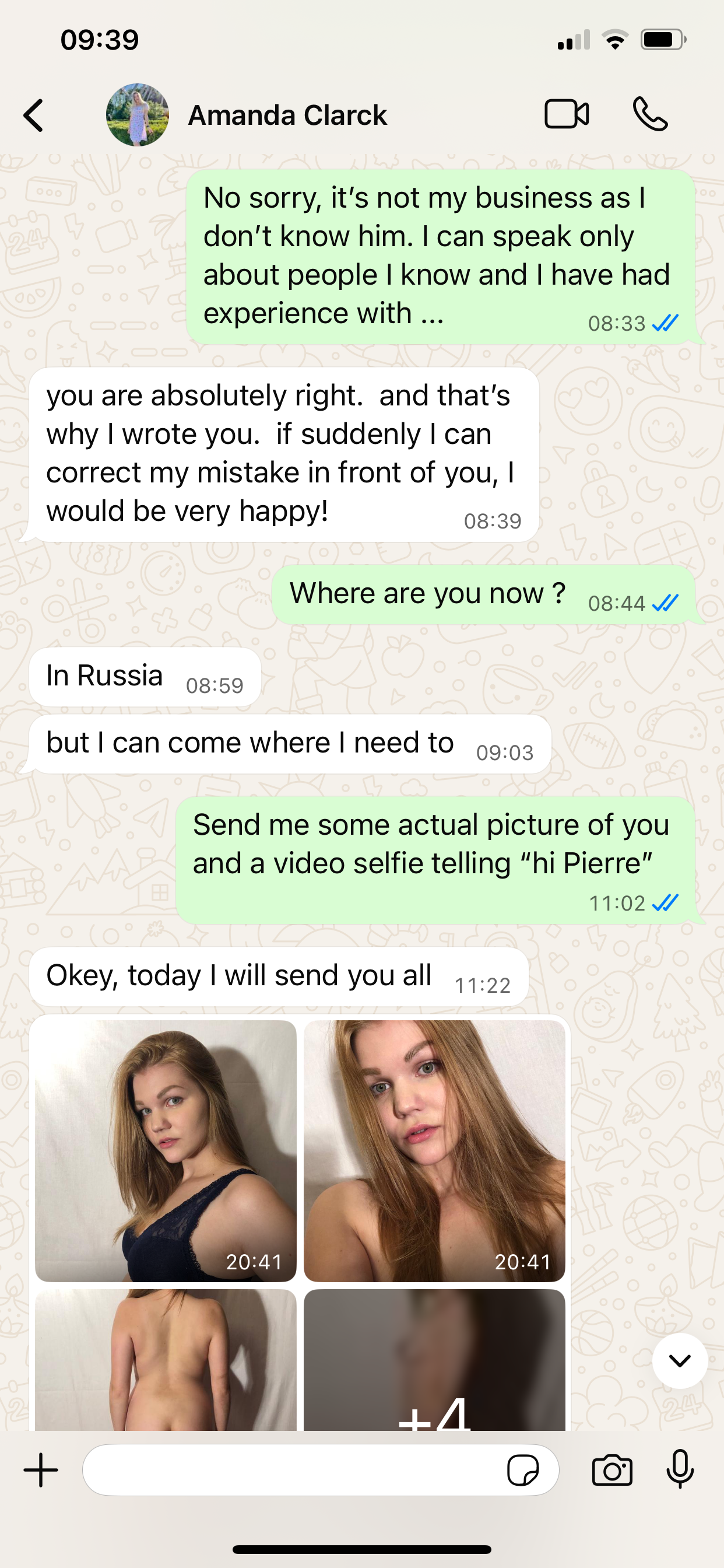
Task: Open the plus attachment menu
Action: 41,1470
